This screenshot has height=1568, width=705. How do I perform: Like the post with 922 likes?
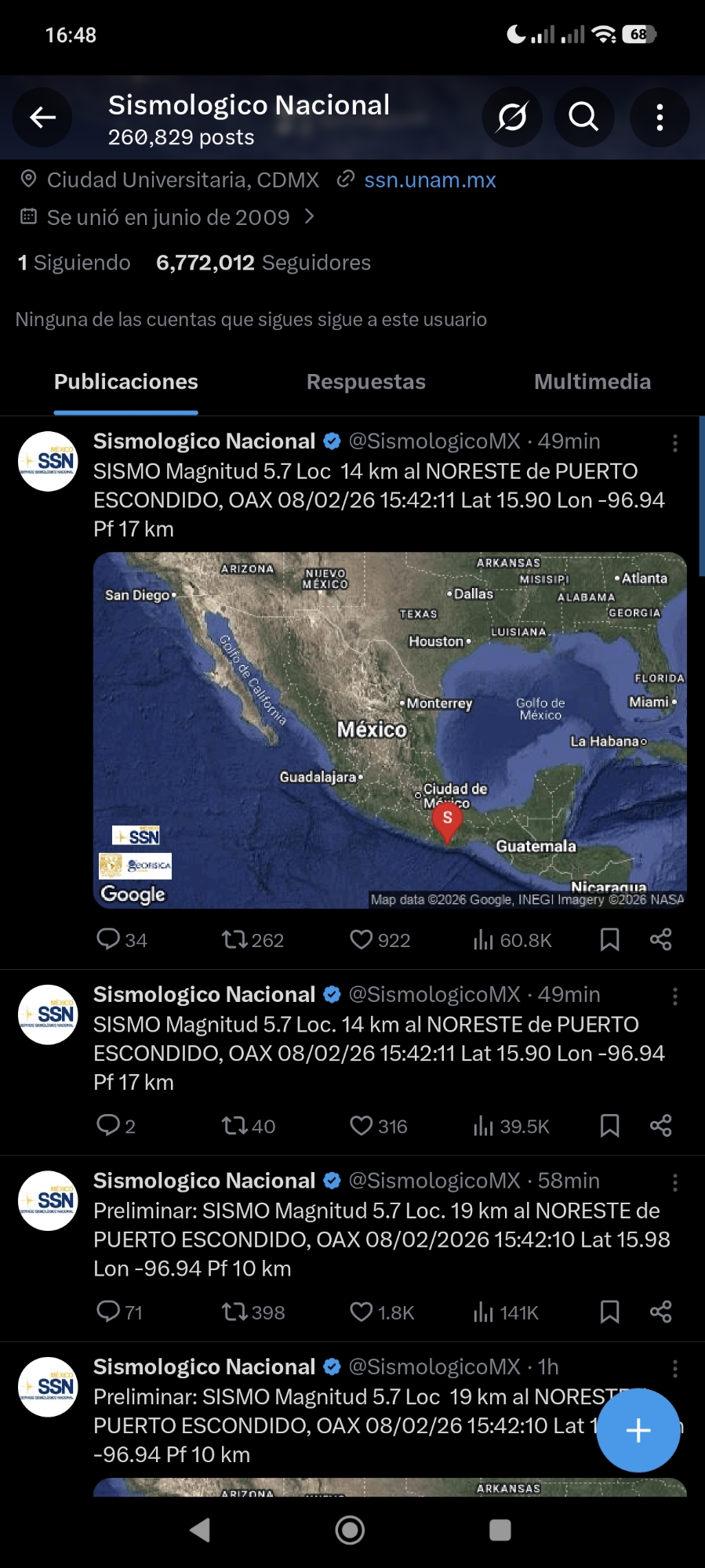tap(362, 939)
